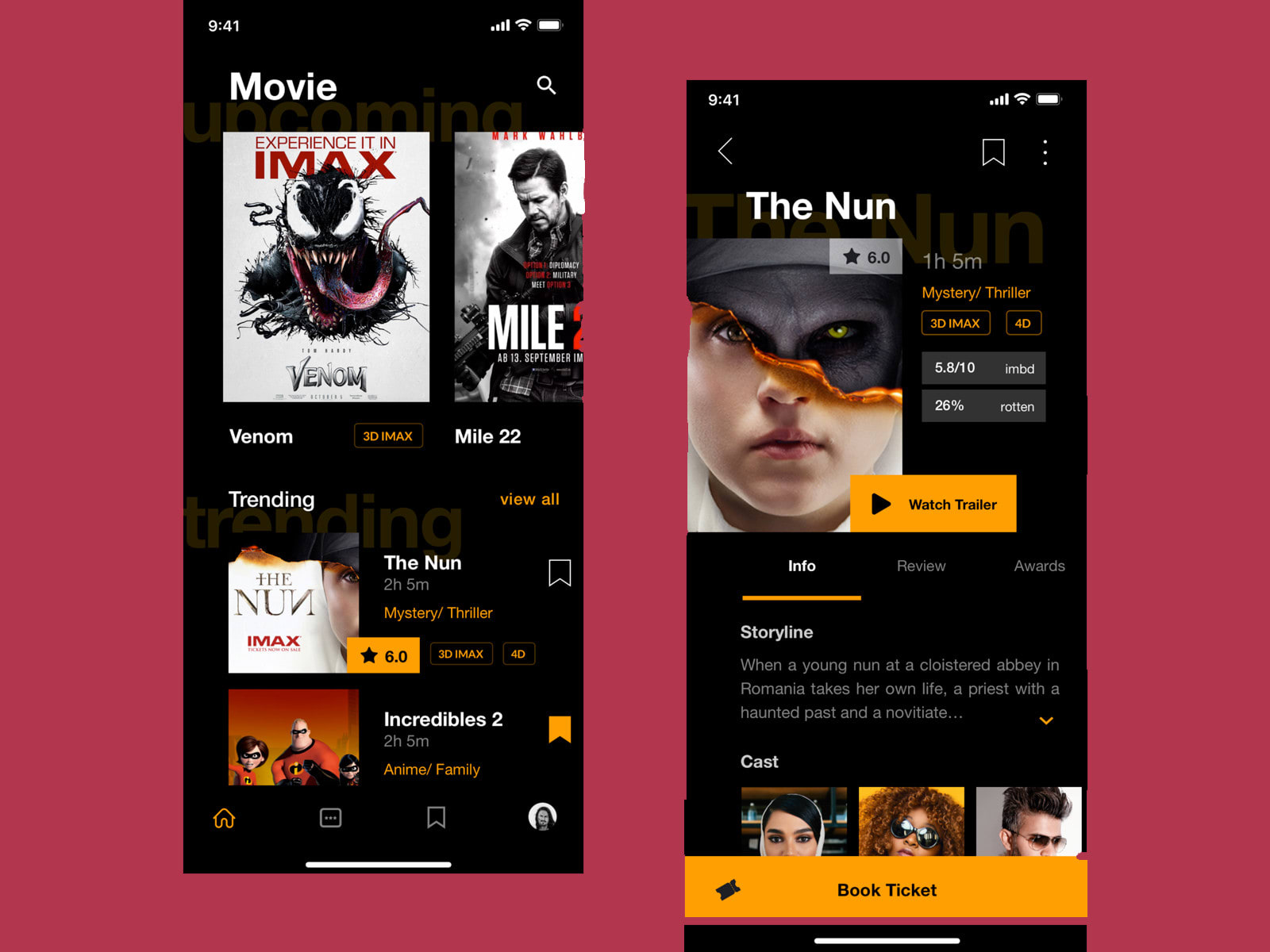Remove bookmark from Incredibles 2
Image resolution: width=1270 pixels, height=952 pixels.
click(560, 729)
